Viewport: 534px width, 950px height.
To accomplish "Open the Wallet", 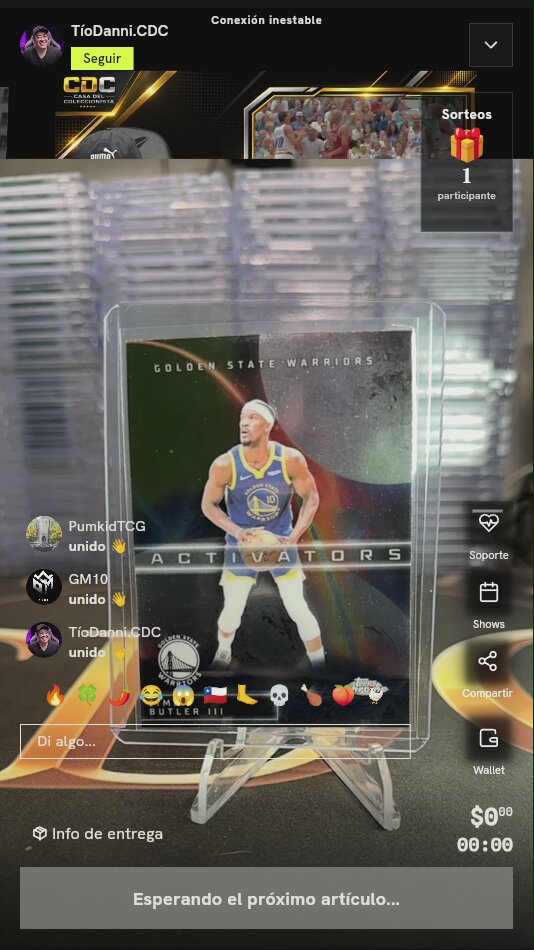I will click(488, 751).
